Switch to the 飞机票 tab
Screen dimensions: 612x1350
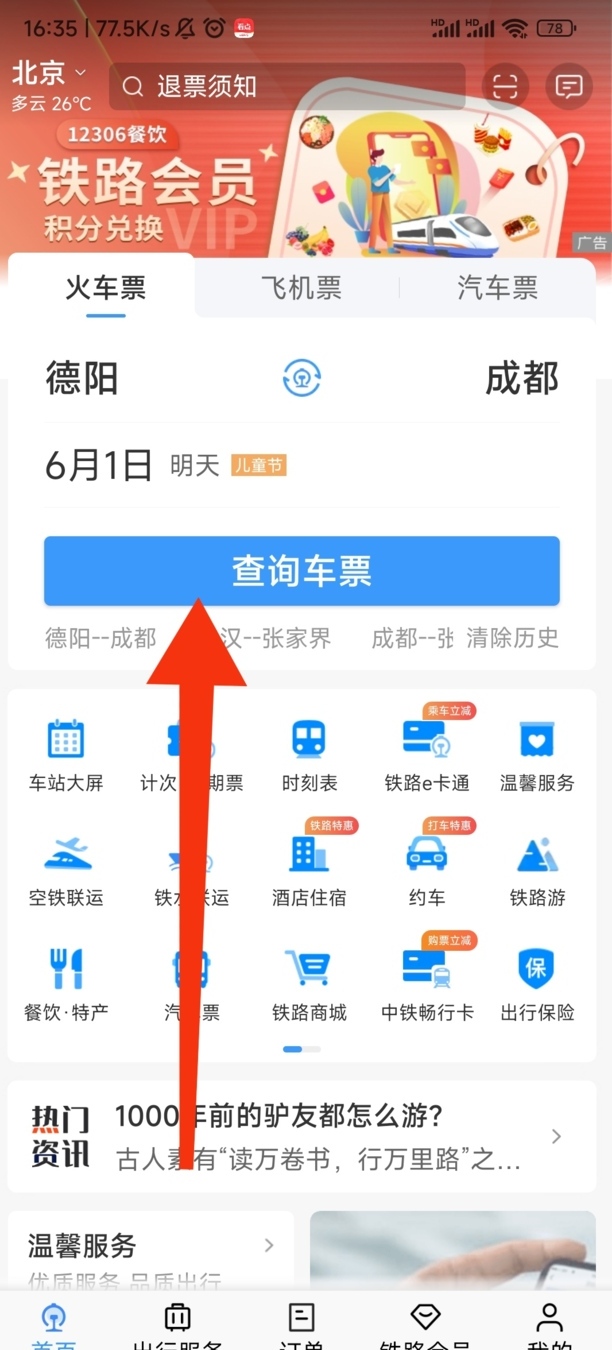click(301, 288)
